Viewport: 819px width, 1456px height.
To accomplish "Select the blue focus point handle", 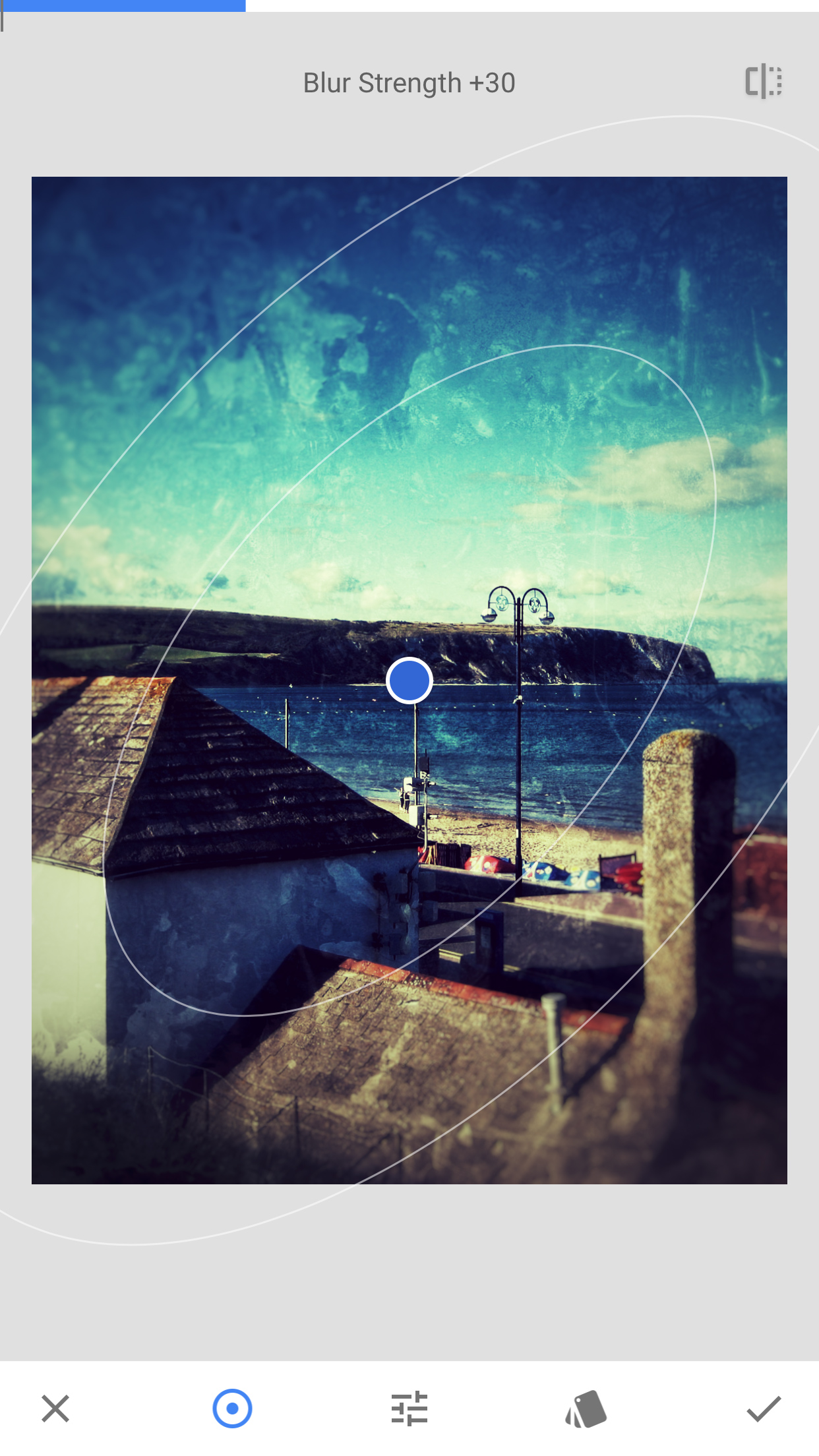I will point(409,681).
